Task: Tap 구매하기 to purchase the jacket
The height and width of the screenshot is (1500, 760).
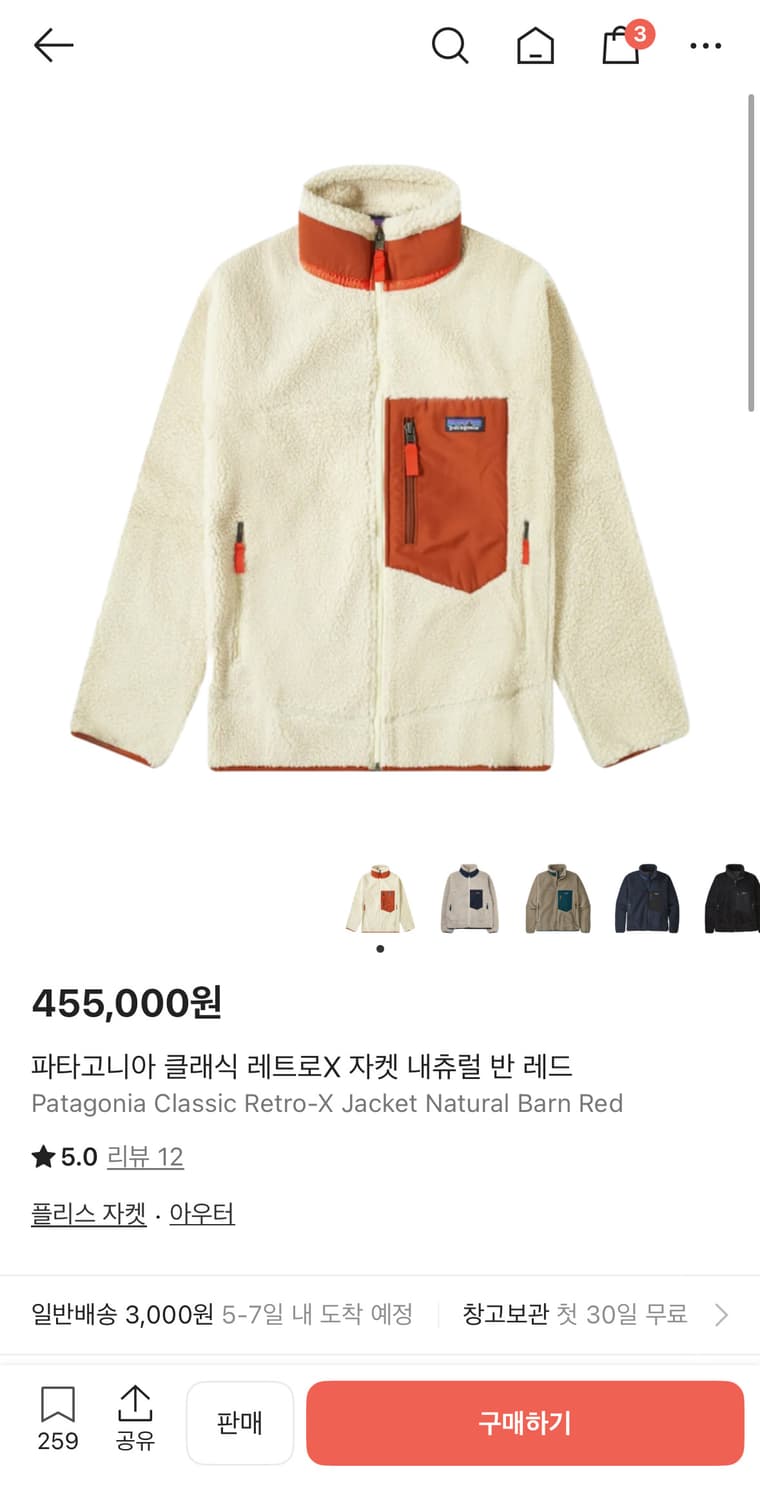Action: [x=524, y=1422]
